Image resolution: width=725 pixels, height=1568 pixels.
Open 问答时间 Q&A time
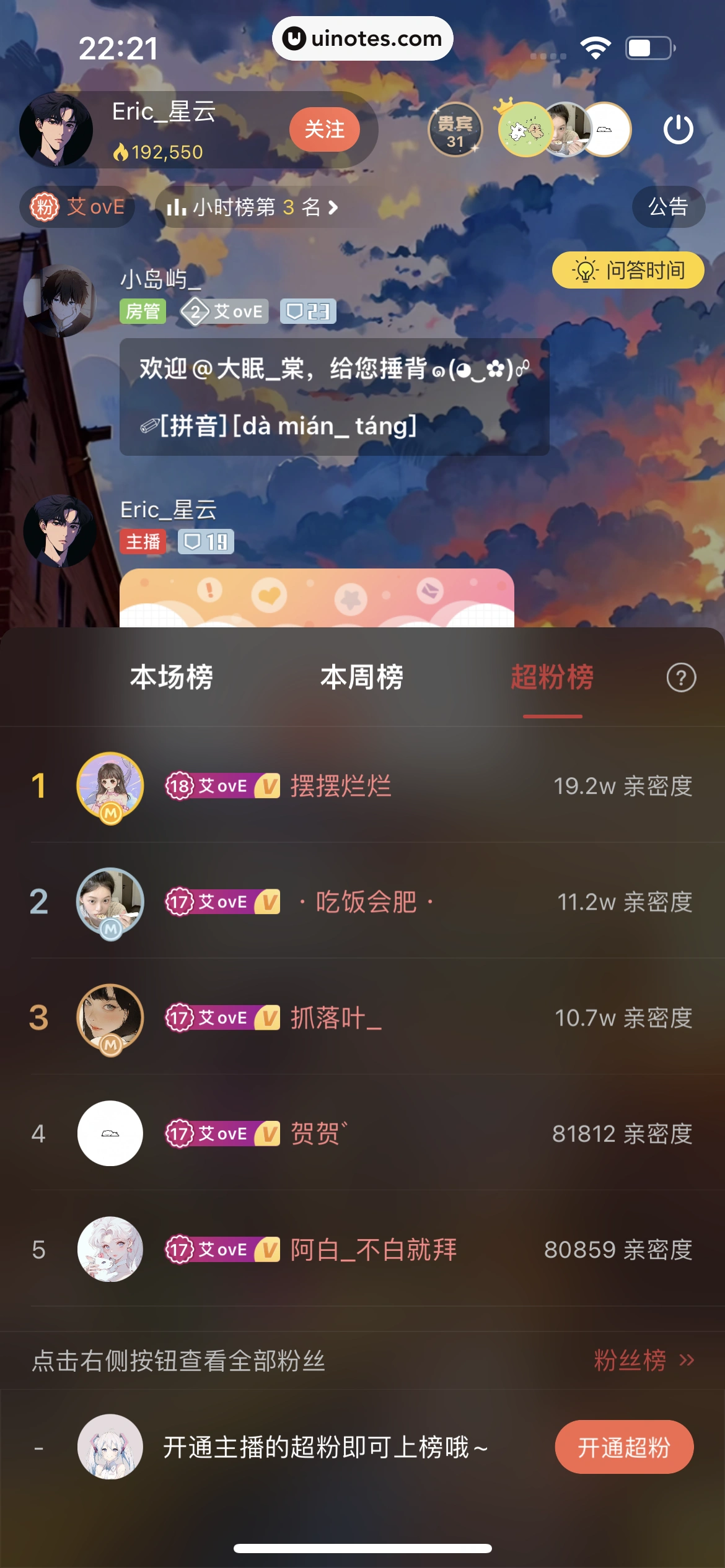[628, 271]
